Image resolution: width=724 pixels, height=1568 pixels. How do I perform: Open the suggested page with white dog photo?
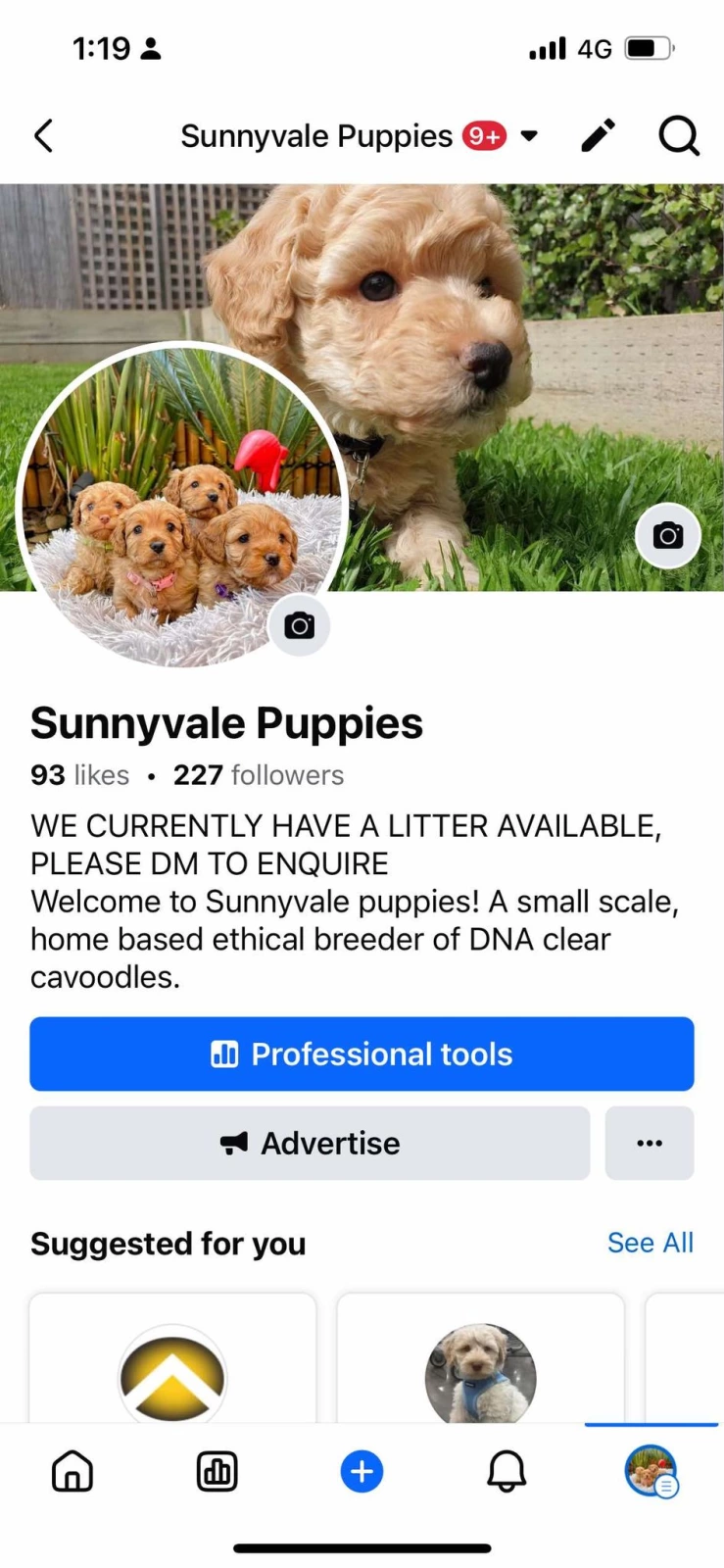click(x=480, y=1376)
